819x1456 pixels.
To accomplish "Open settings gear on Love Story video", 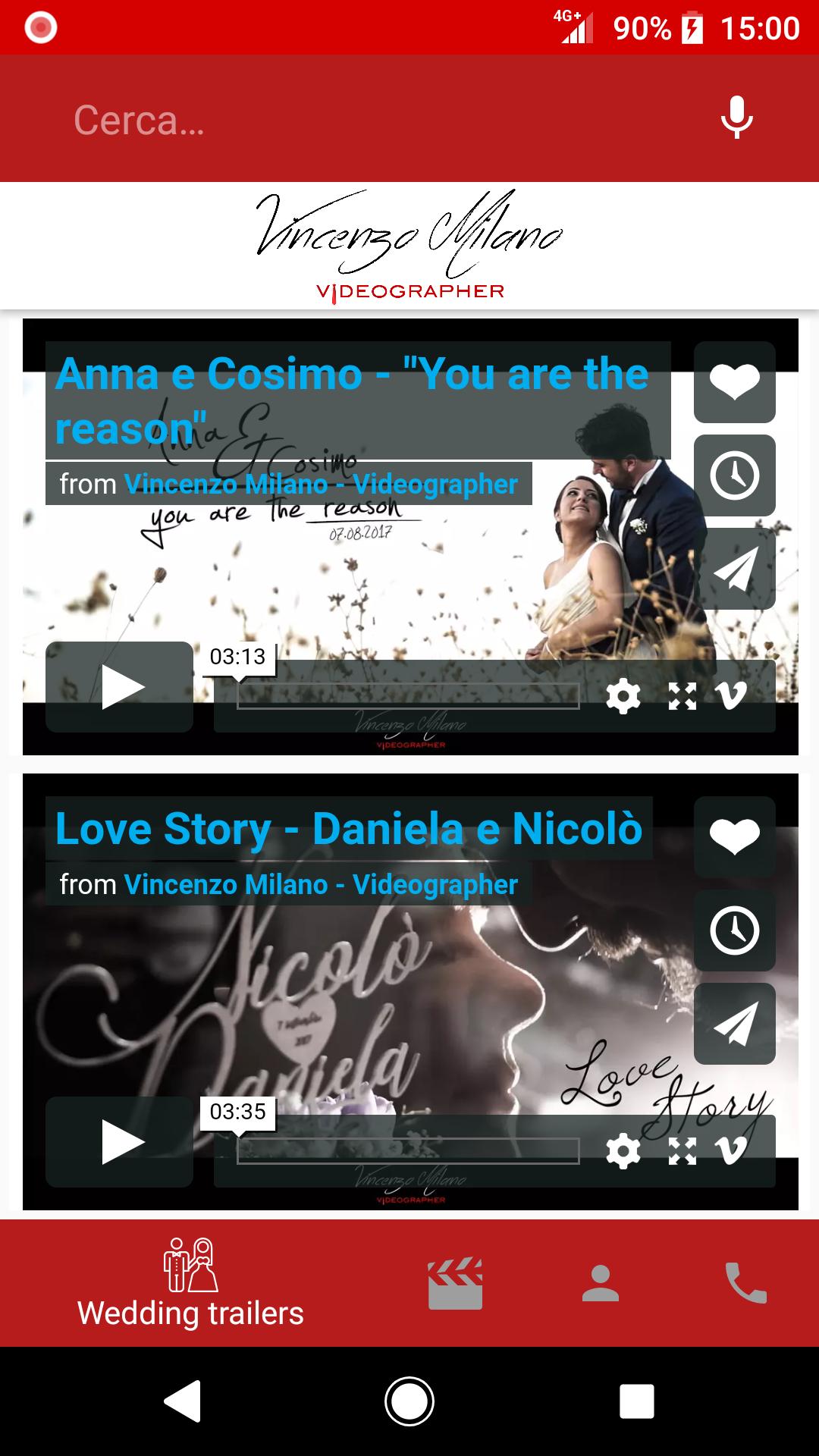I will click(x=623, y=1151).
